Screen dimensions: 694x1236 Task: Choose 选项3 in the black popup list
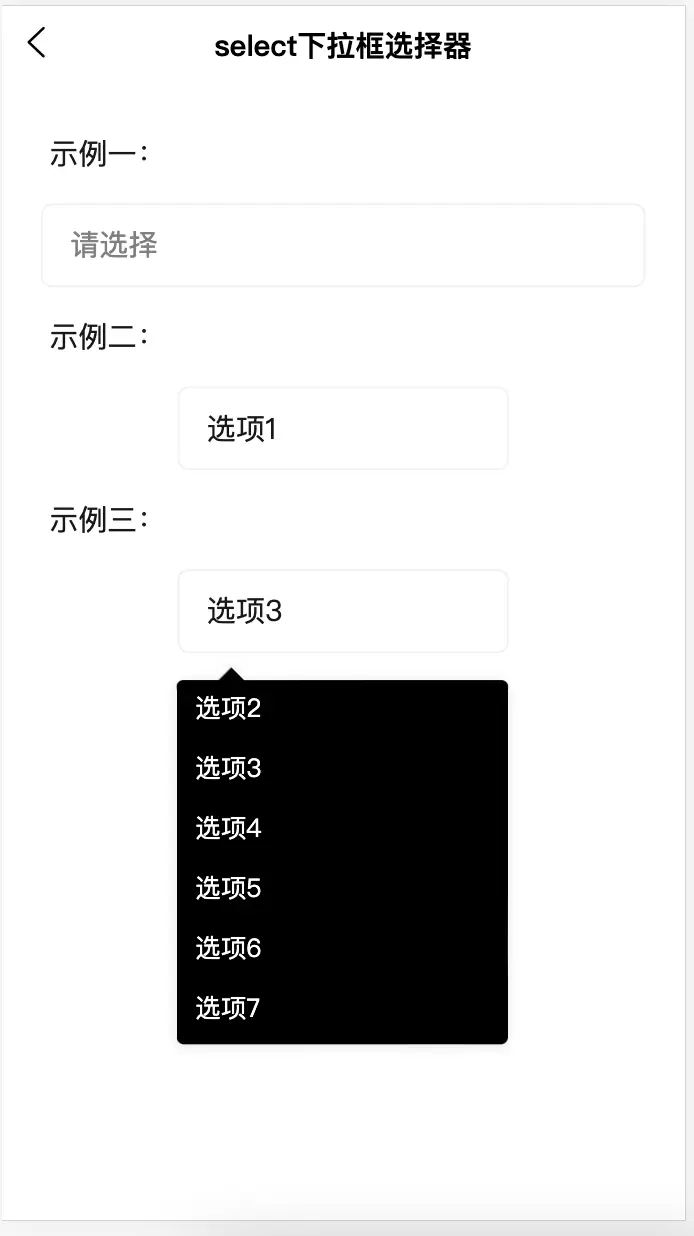click(342, 768)
